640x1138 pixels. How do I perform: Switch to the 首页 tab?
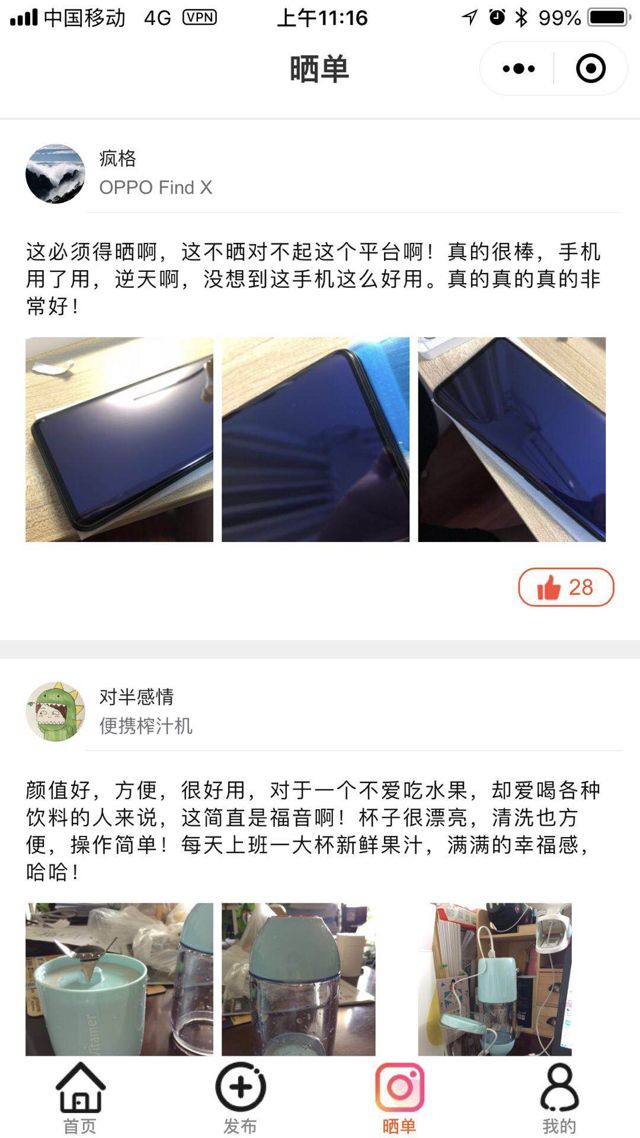point(80,1098)
